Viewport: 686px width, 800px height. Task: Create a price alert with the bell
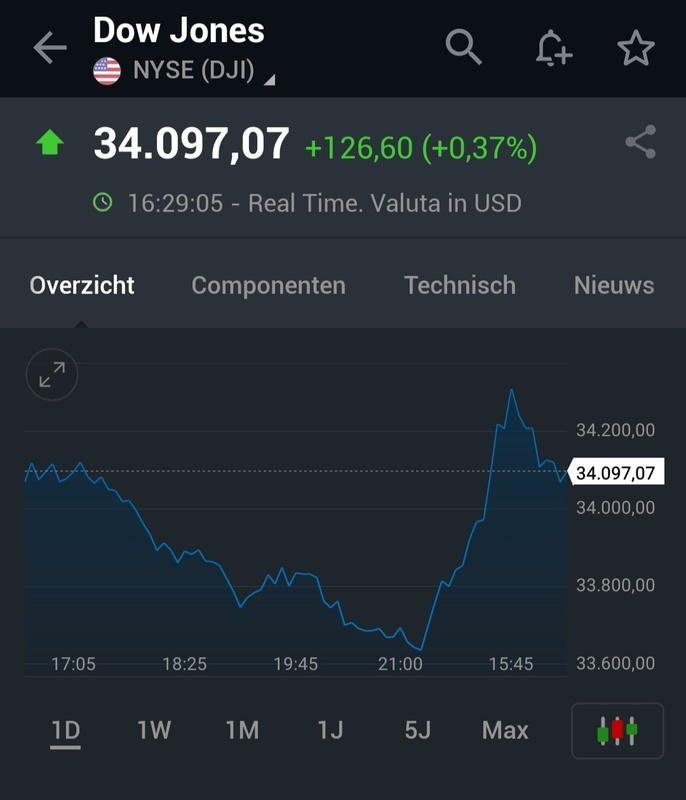tap(552, 48)
